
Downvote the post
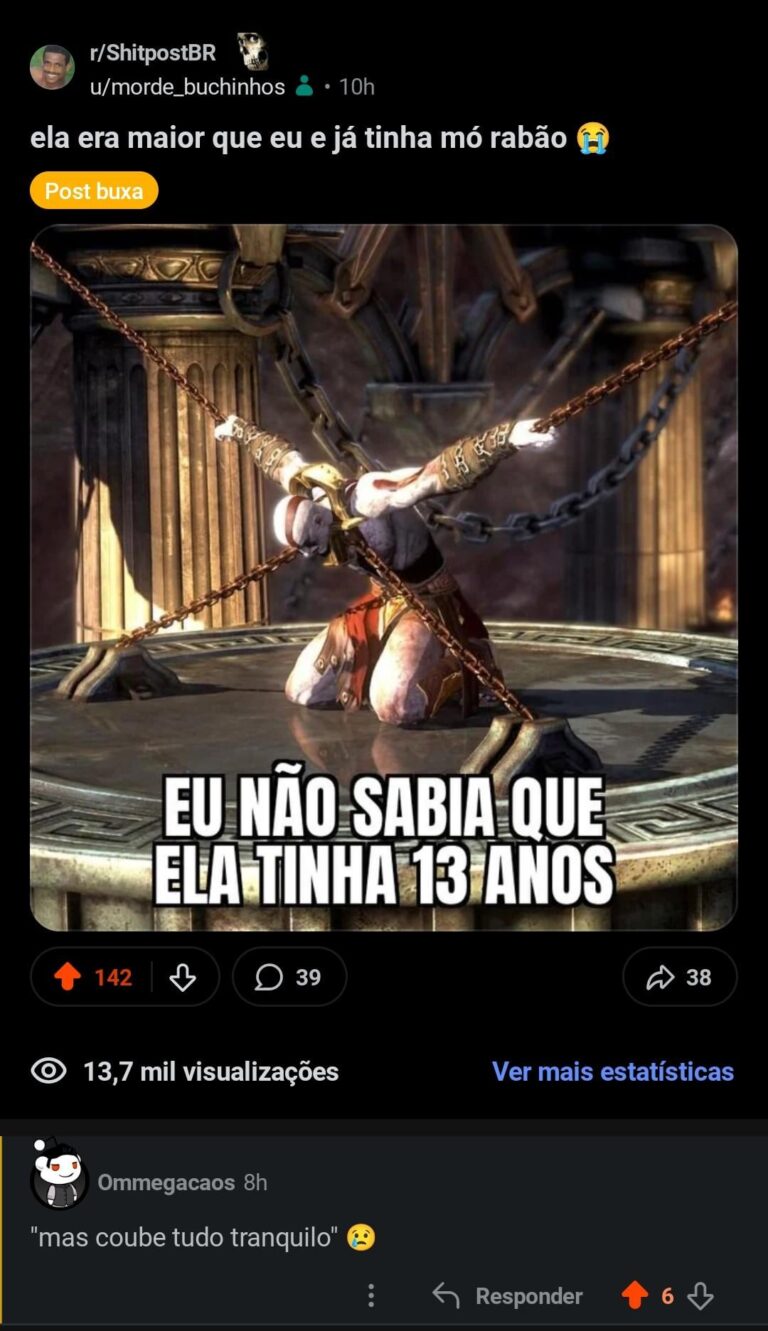(x=183, y=977)
